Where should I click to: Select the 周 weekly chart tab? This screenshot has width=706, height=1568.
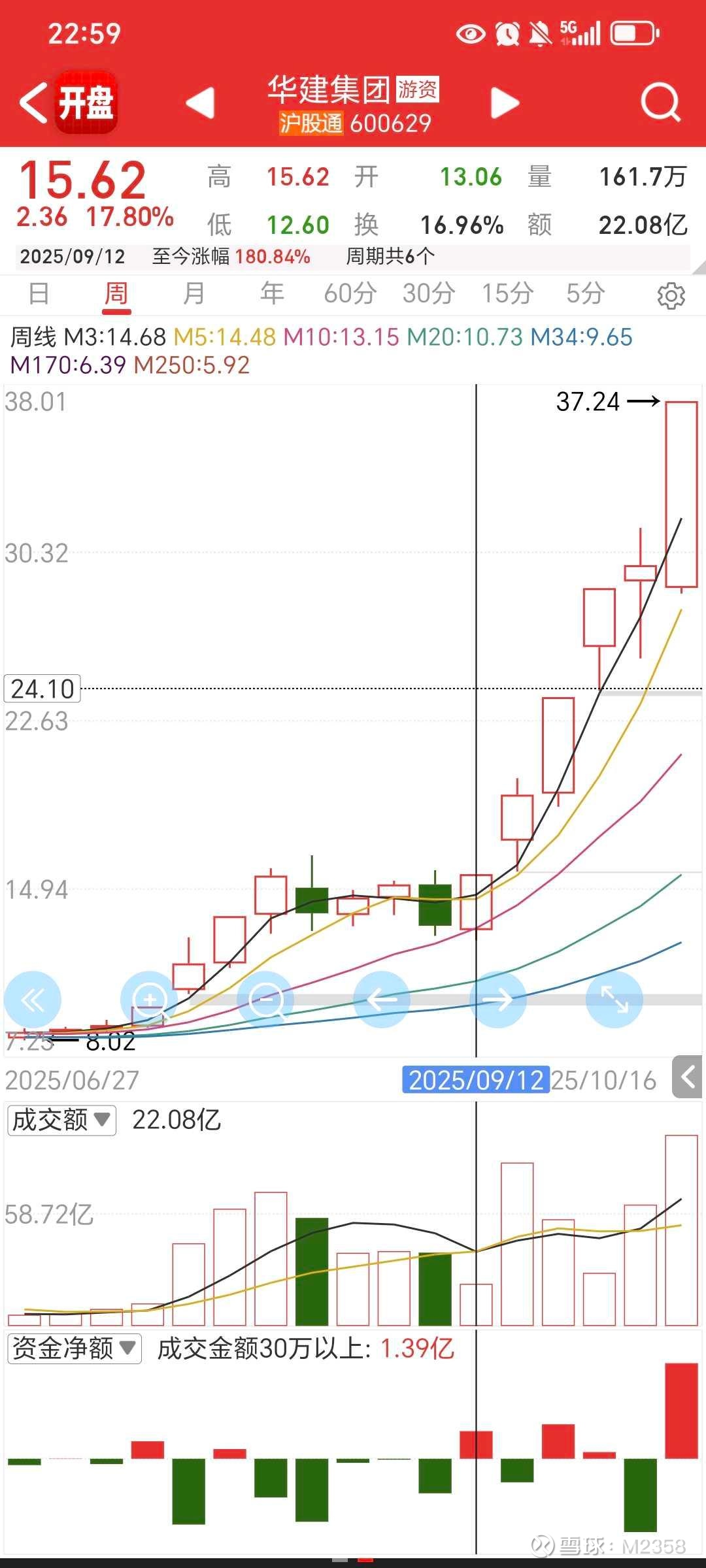pos(116,294)
